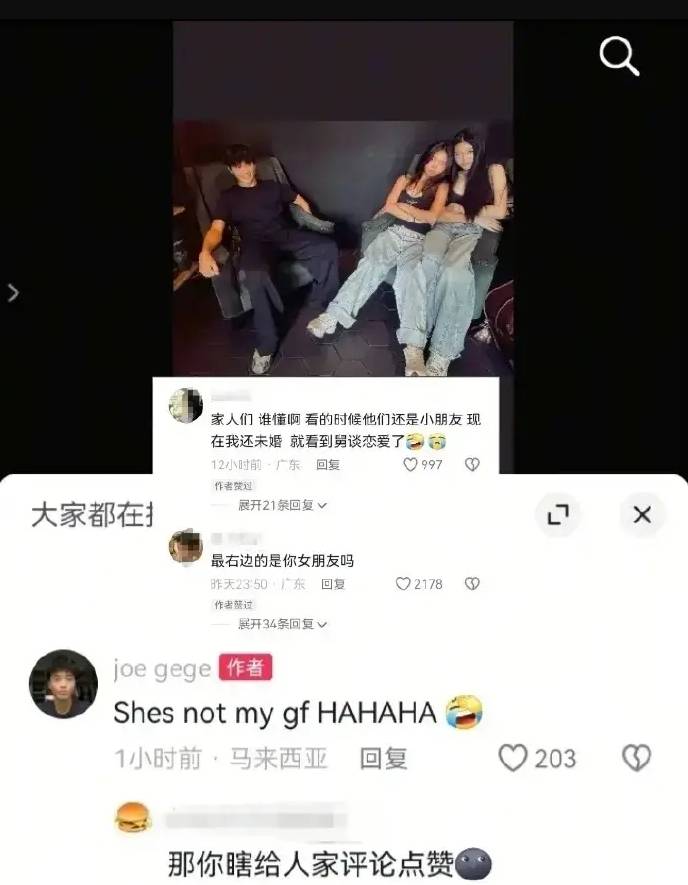Reply to joe gege's comment
Viewport: 688px width, 885px height.
tap(383, 759)
